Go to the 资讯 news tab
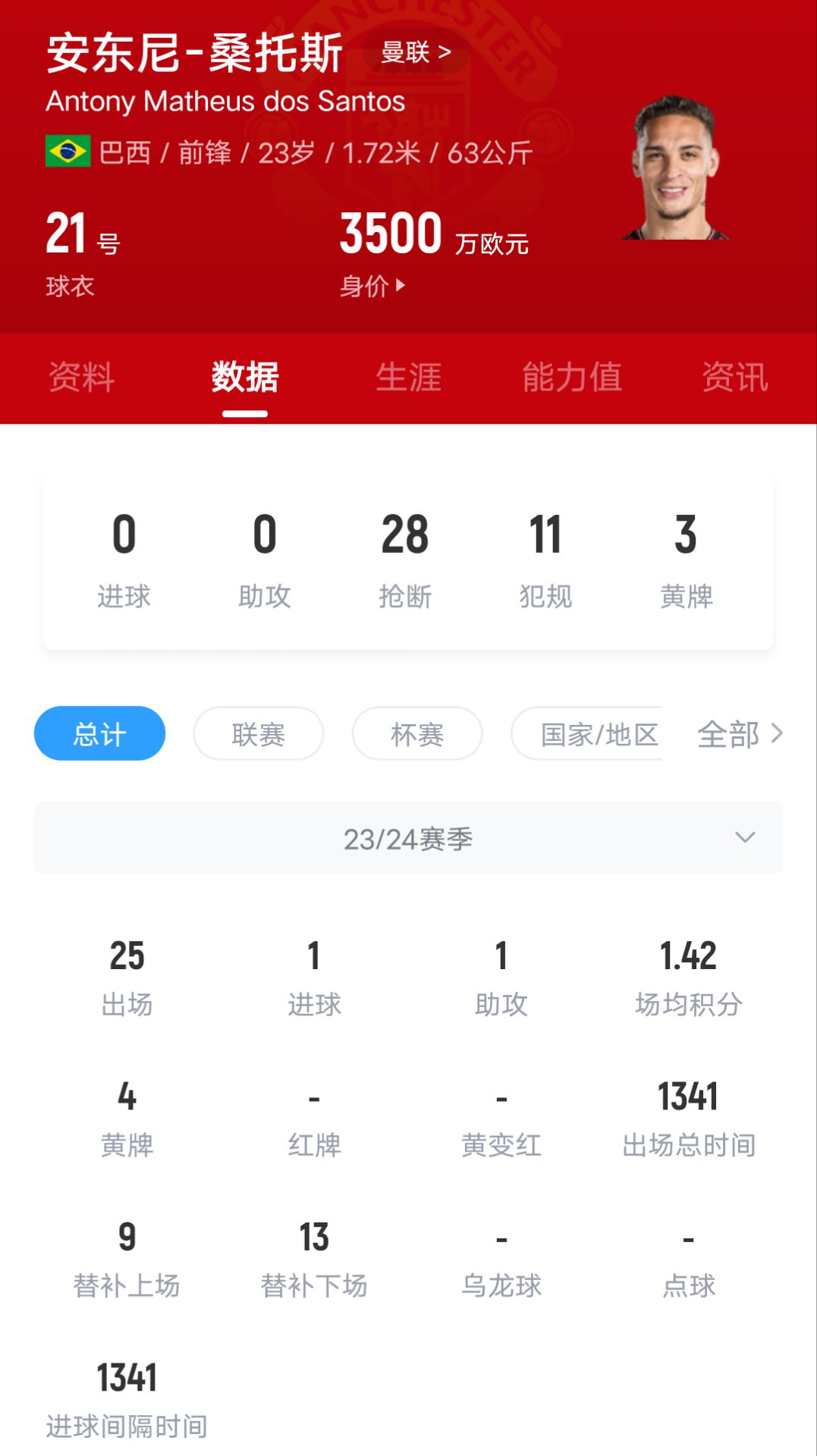Image resolution: width=817 pixels, height=1456 pixels. [x=734, y=378]
